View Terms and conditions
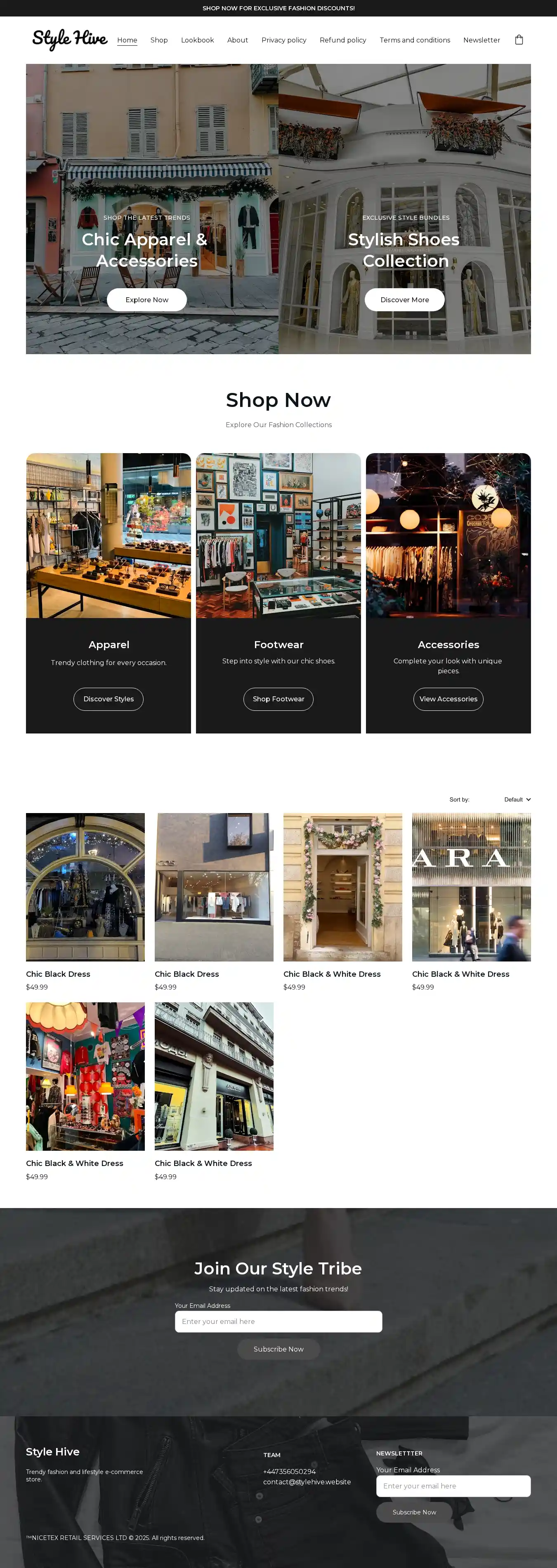This screenshot has height=1568, width=557. 415,40
